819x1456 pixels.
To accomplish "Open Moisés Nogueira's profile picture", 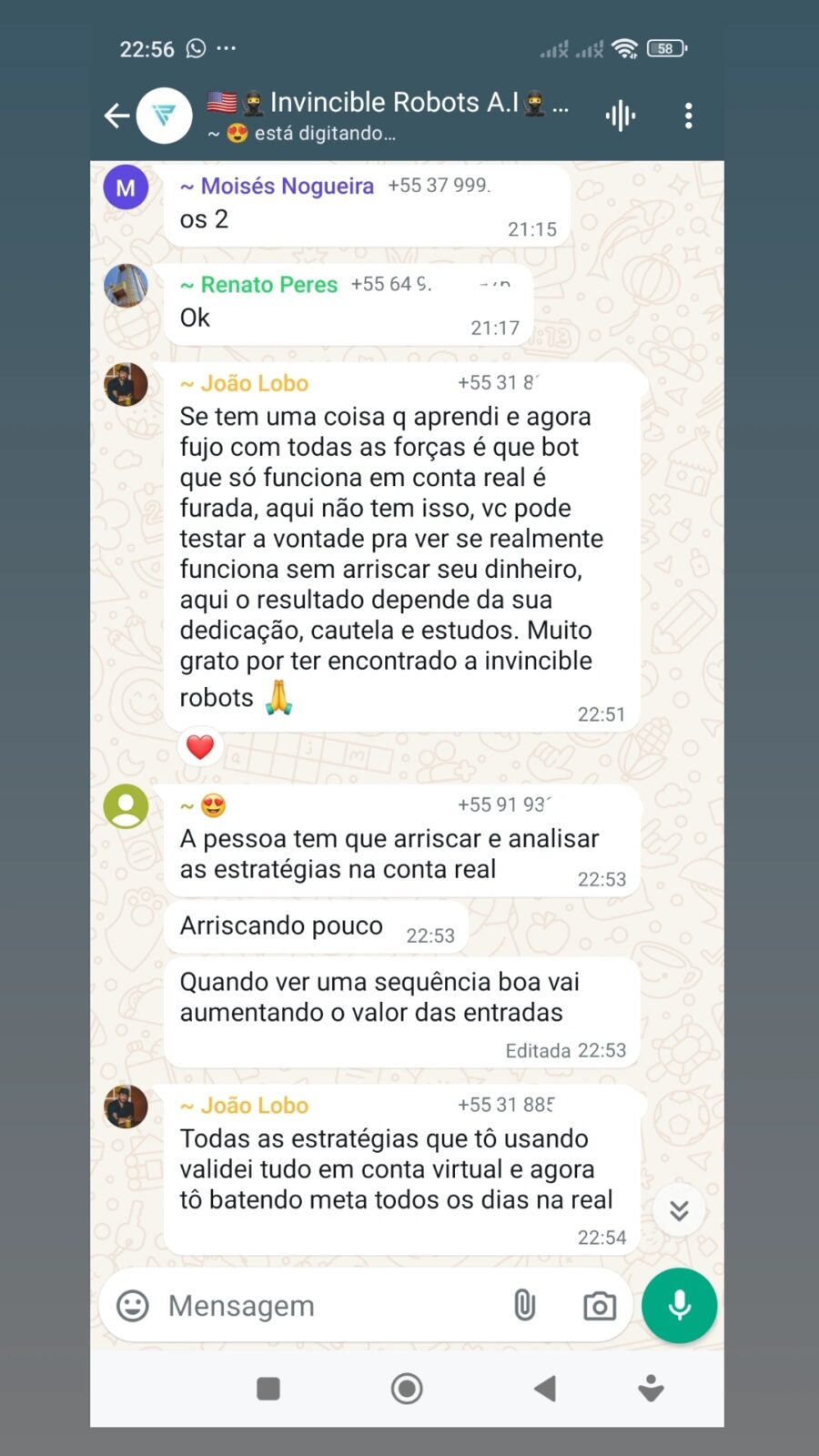I will (126, 187).
